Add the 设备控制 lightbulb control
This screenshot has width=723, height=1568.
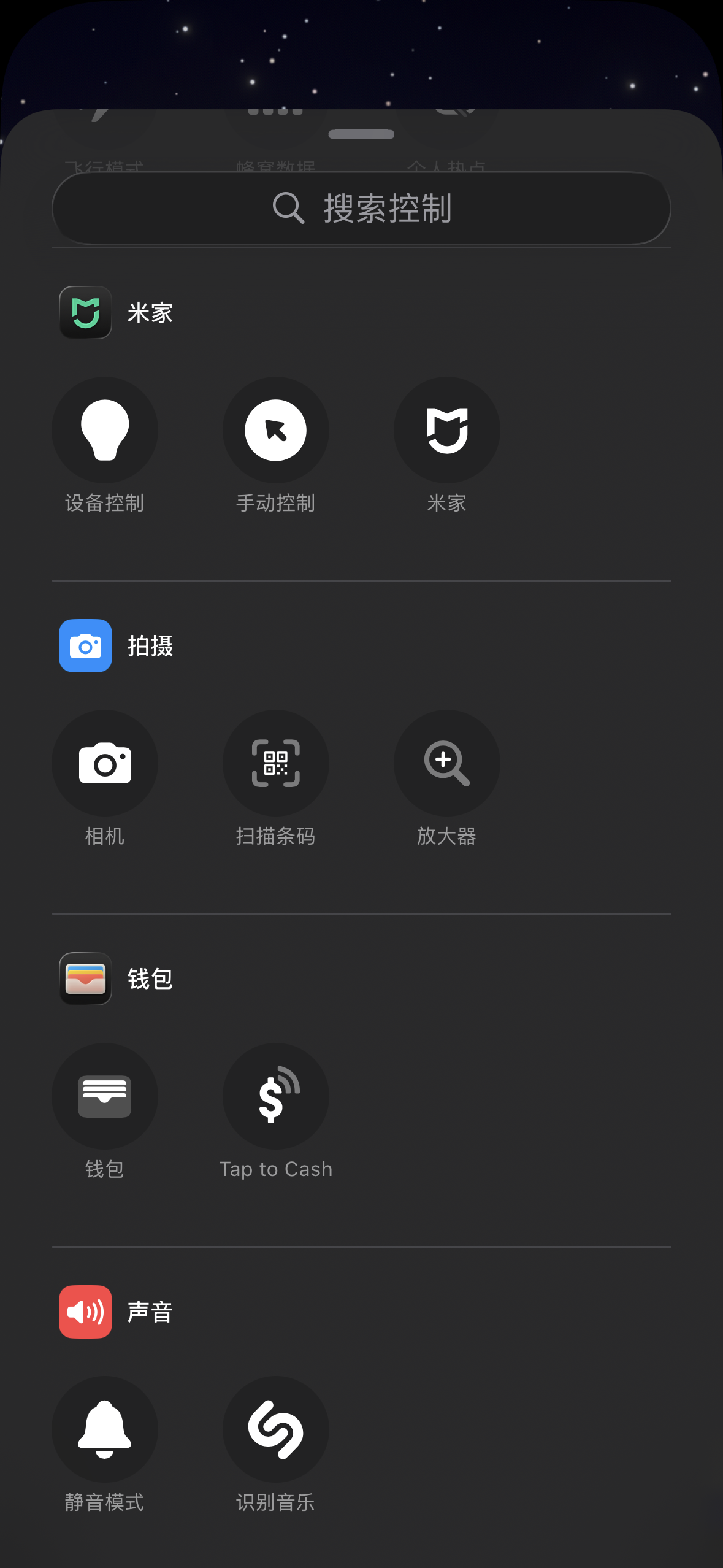click(105, 430)
